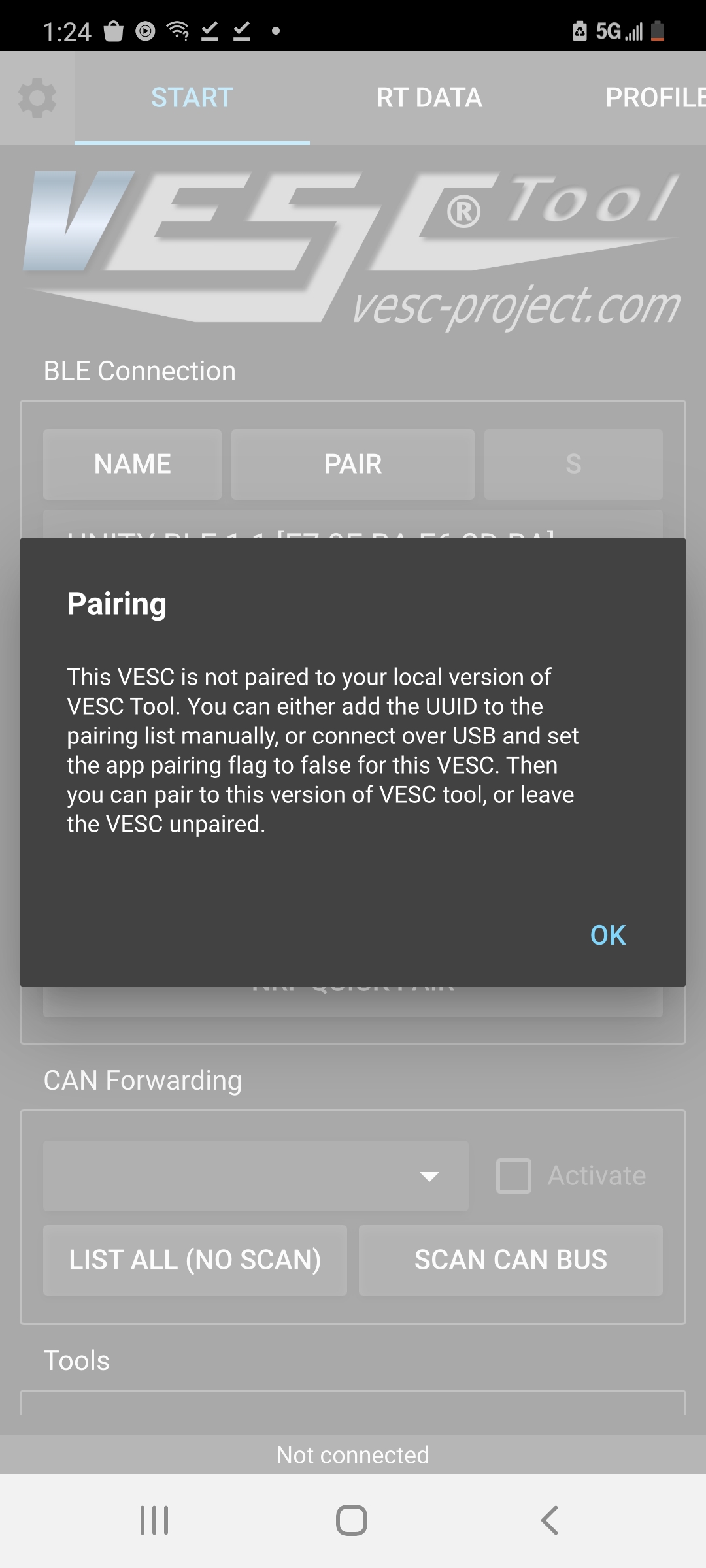Check the Activate checkbox
This screenshot has height=1568, width=706.
(x=514, y=1176)
